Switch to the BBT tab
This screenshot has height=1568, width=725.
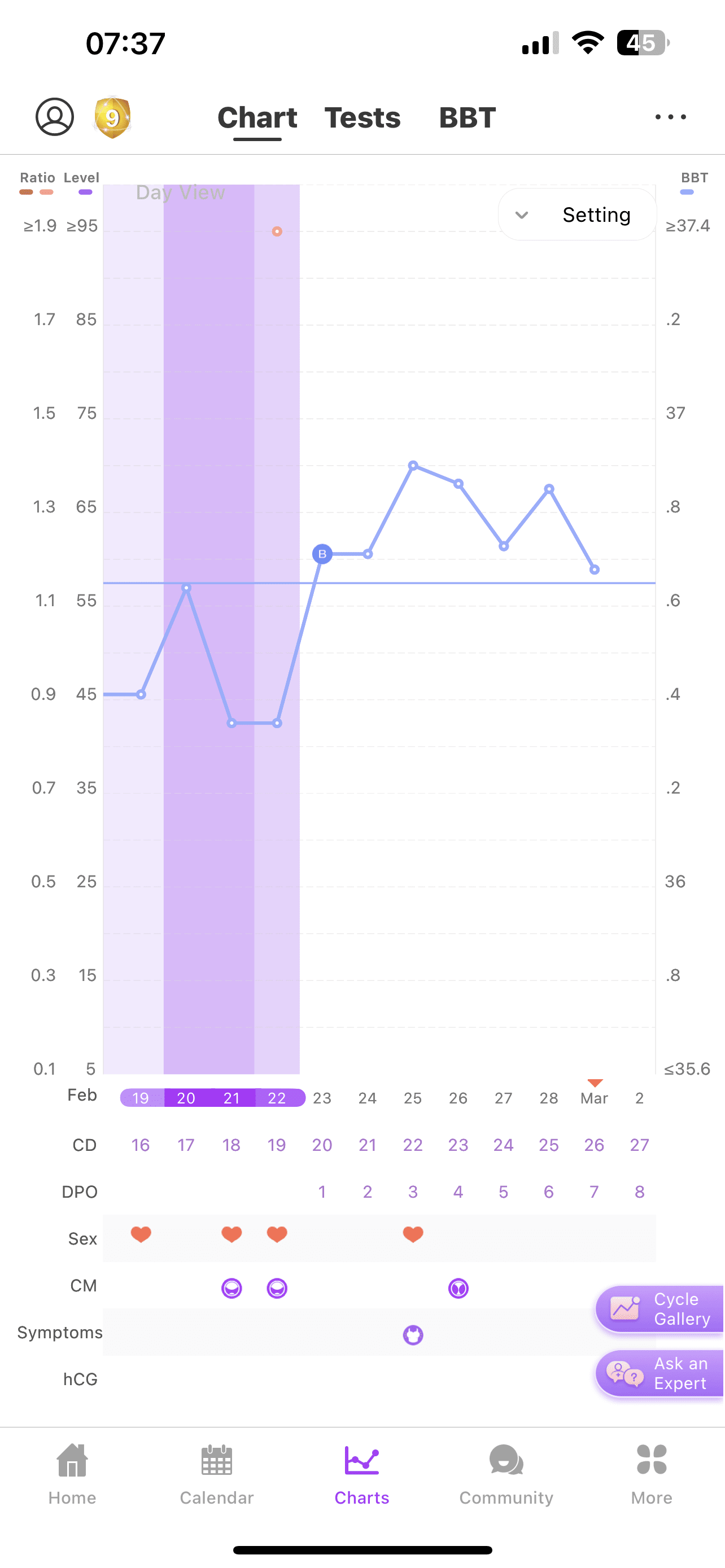pos(467,118)
